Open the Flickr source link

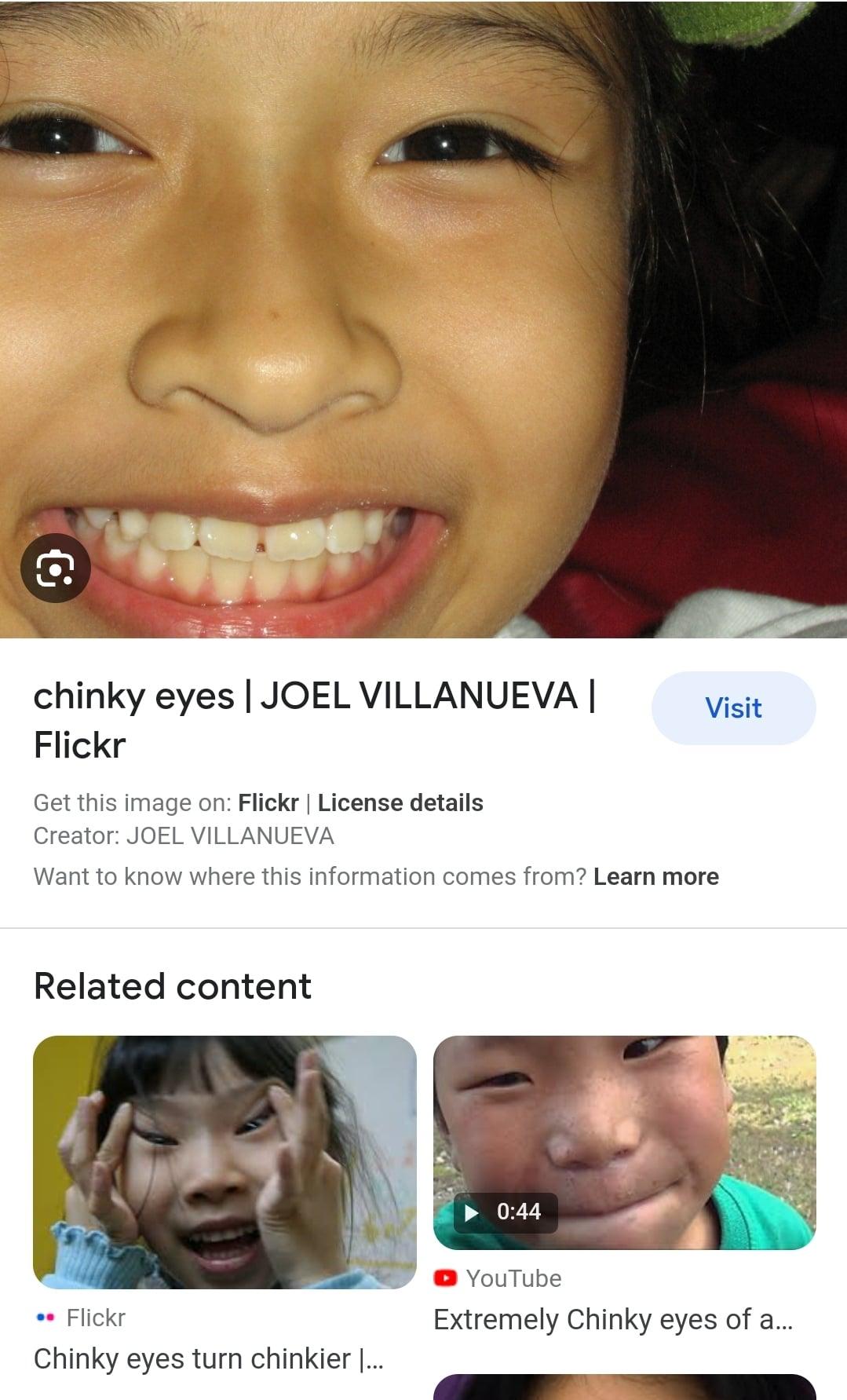pos(268,802)
